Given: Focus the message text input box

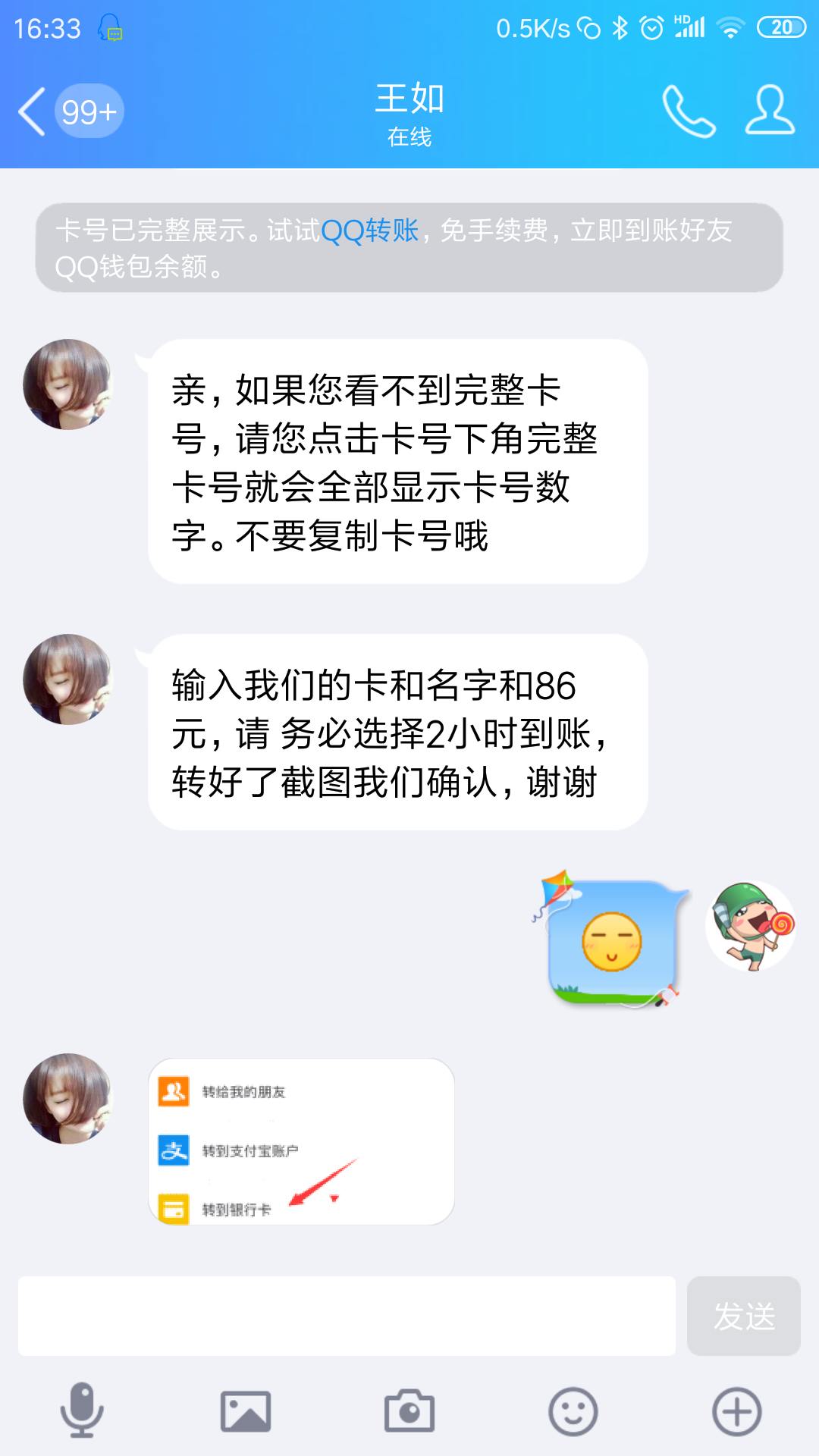Looking at the screenshot, I should click(347, 1316).
